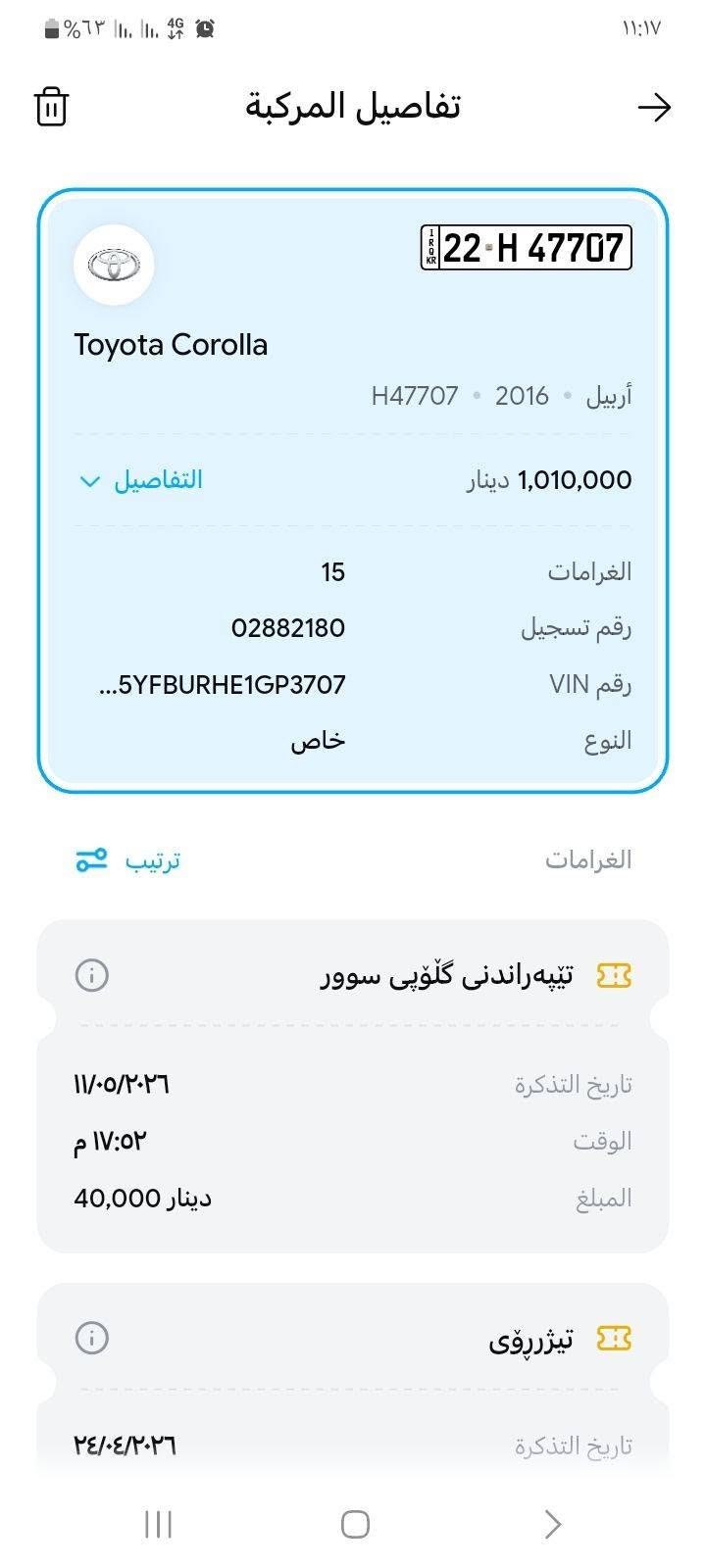The width and height of the screenshot is (706, 1568).
Task: Open the تیژڕۆی fine card
Action: click(353, 1377)
